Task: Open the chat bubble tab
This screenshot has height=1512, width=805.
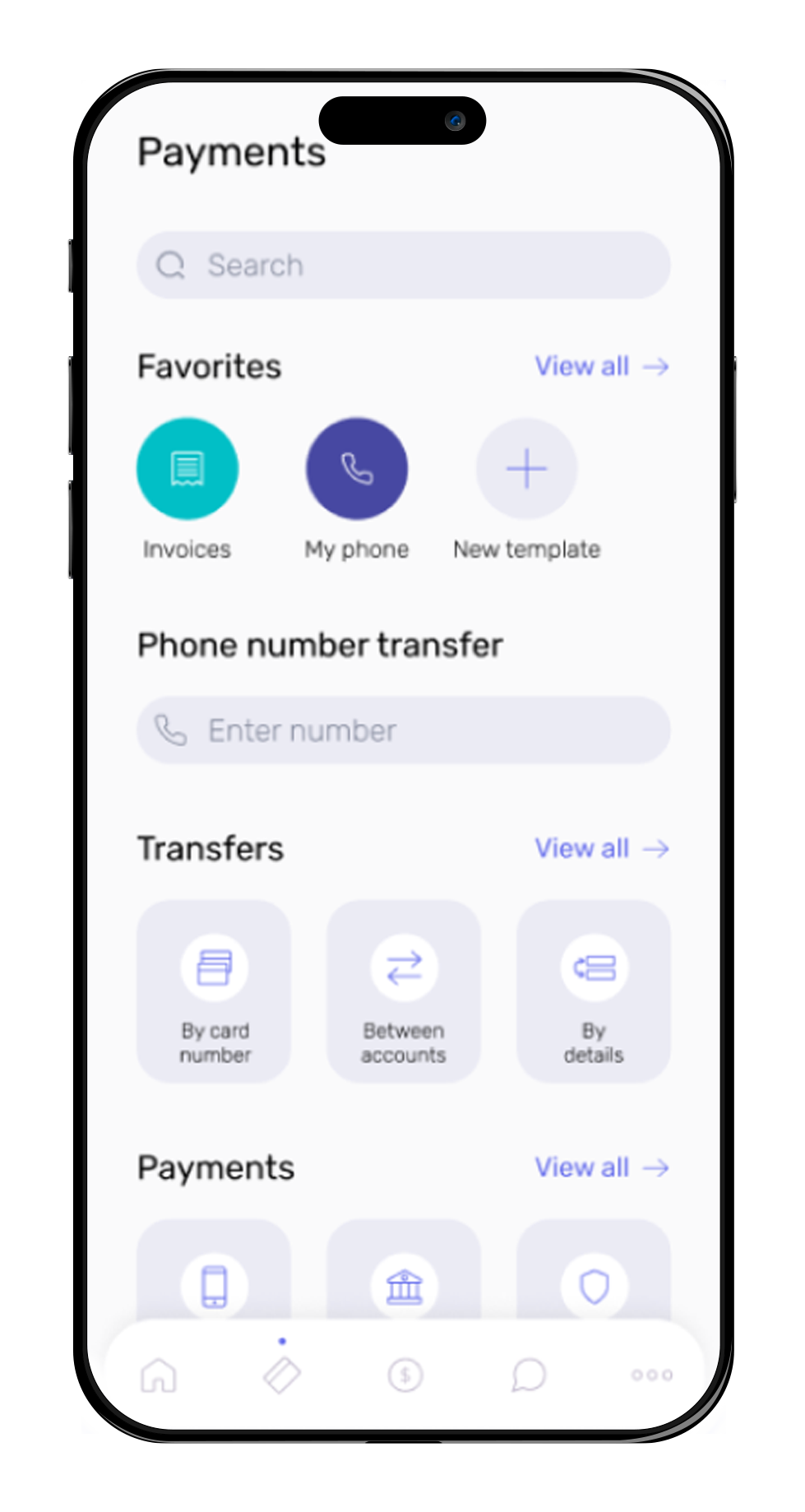Action: coord(528,1375)
